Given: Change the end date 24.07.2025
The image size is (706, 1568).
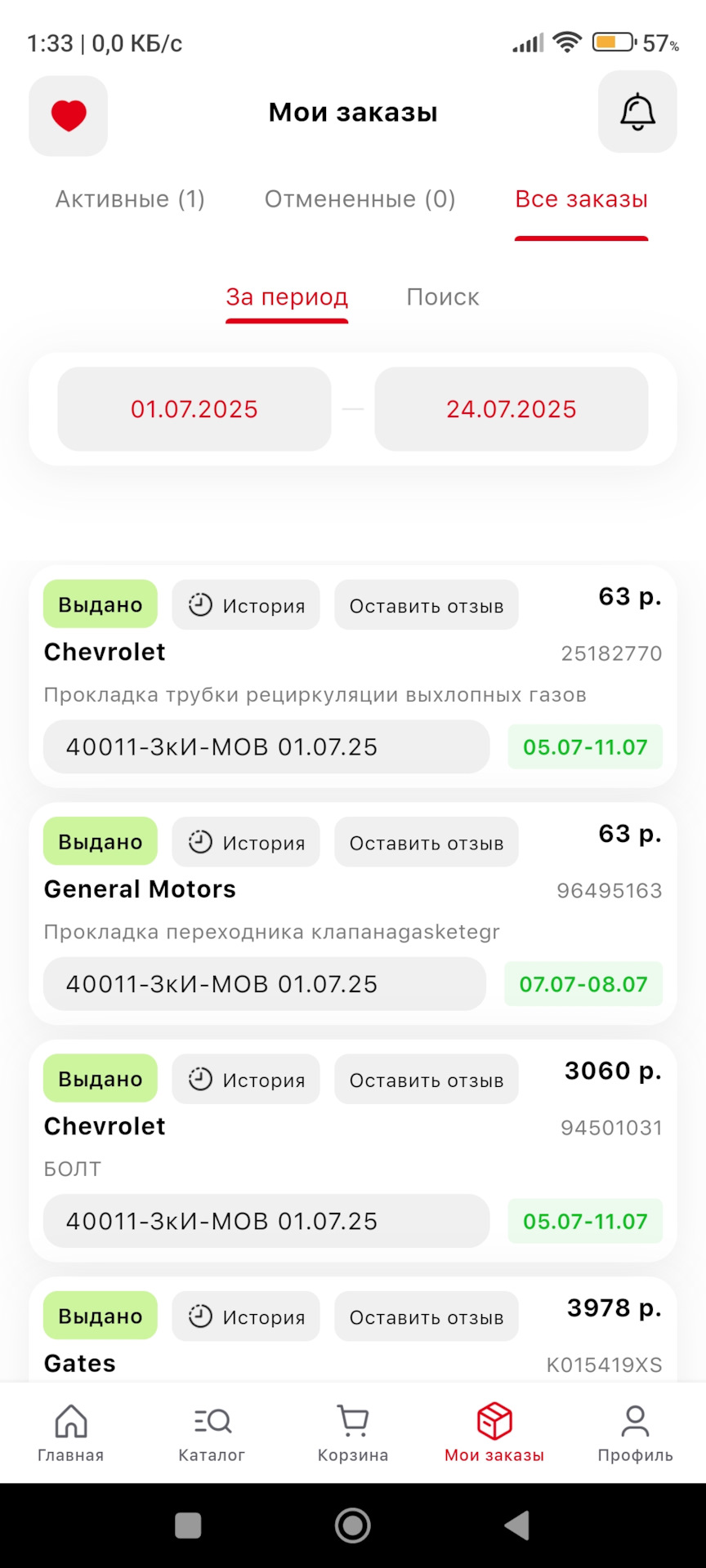Looking at the screenshot, I should coord(512,409).
